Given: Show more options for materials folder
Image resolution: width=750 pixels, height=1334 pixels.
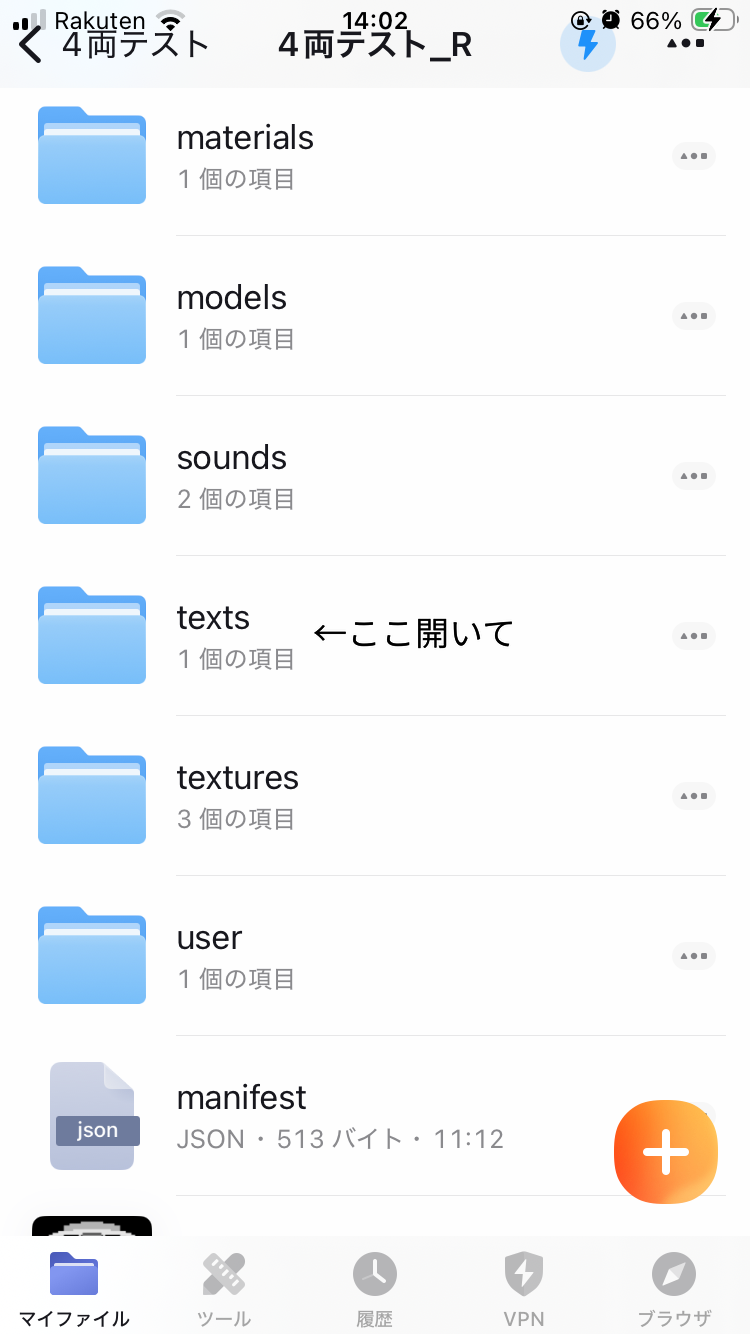Looking at the screenshot, I should pyautogui.click(x=693, y=156).
